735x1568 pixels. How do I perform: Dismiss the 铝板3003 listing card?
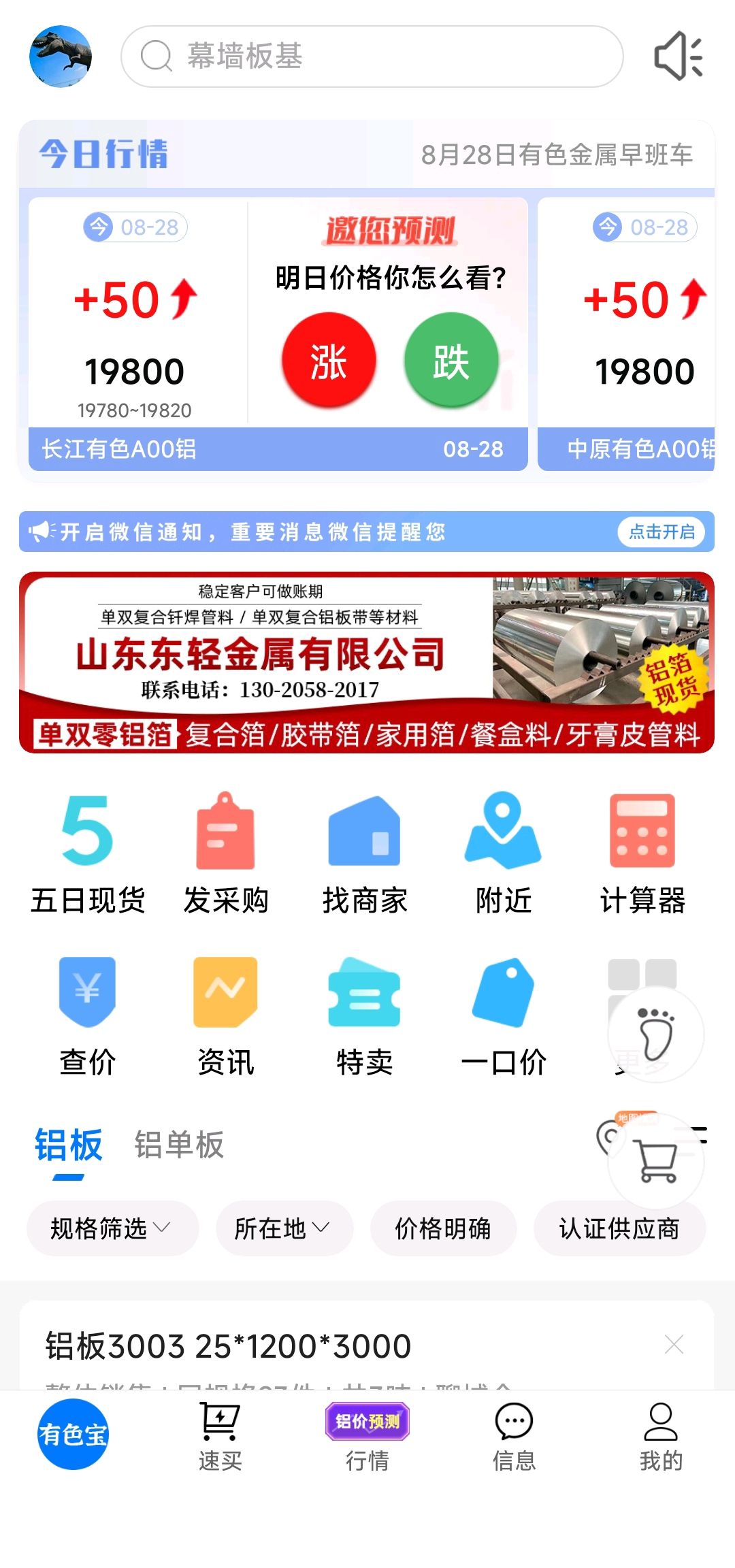point(674,1344)
